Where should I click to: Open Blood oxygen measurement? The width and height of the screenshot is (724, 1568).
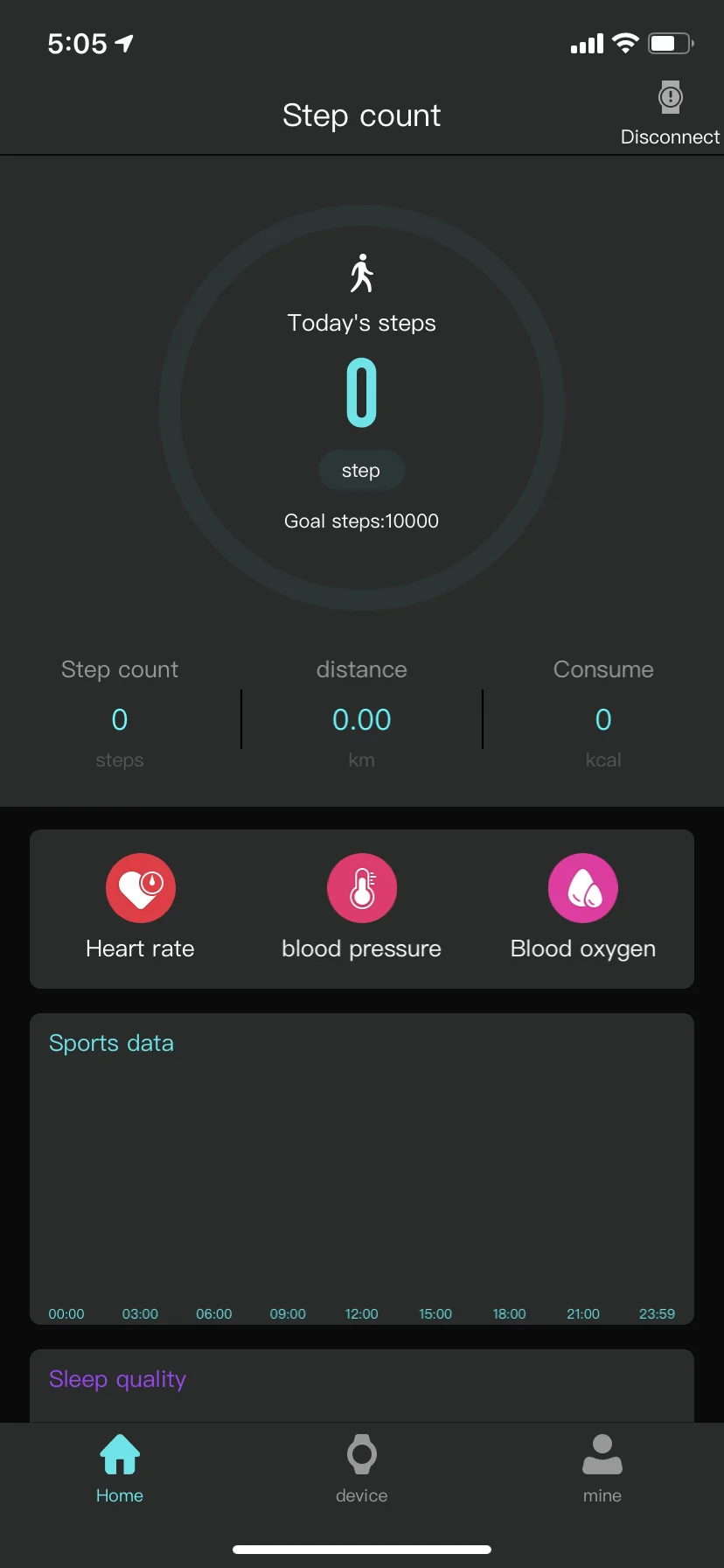[x=583, y=889]
